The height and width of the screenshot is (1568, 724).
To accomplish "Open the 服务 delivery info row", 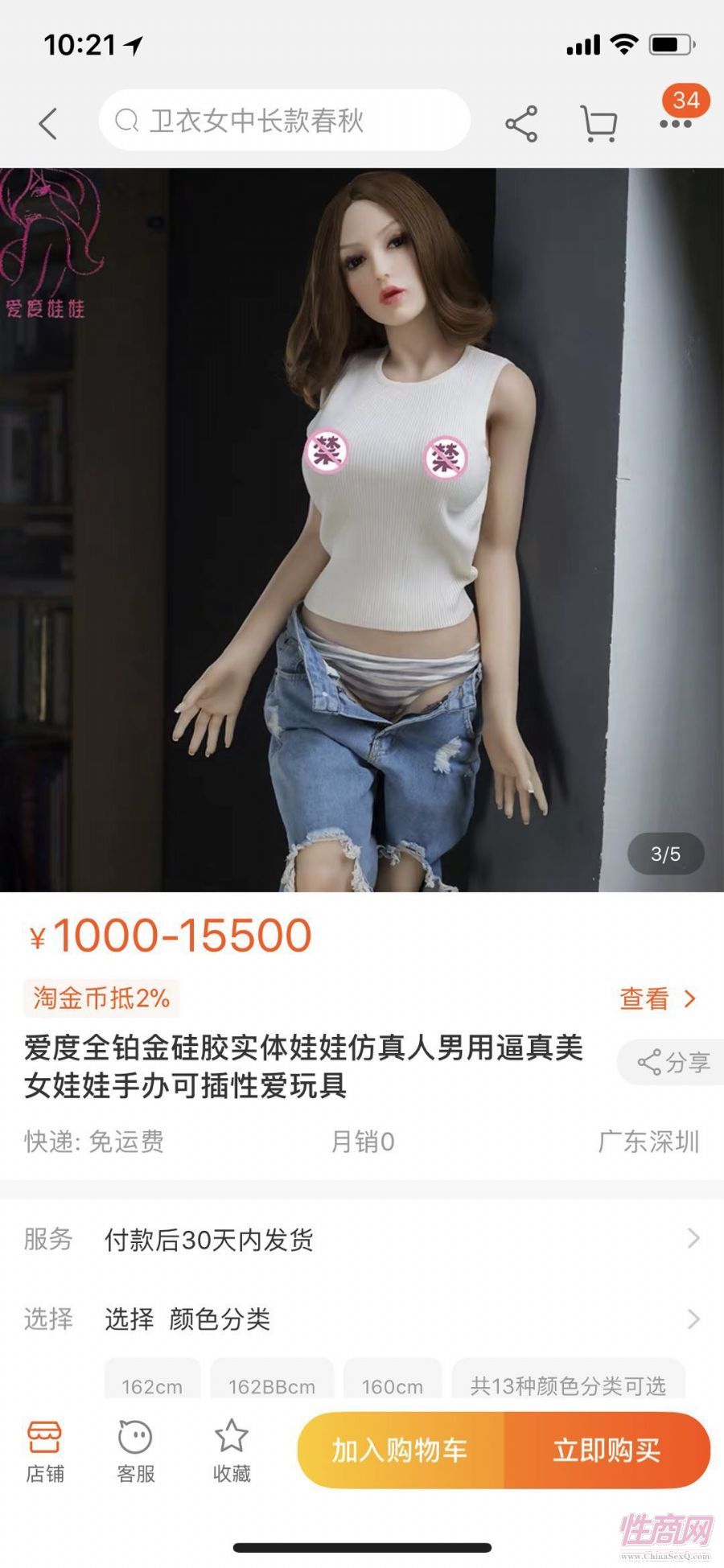I will point(362,1239).
